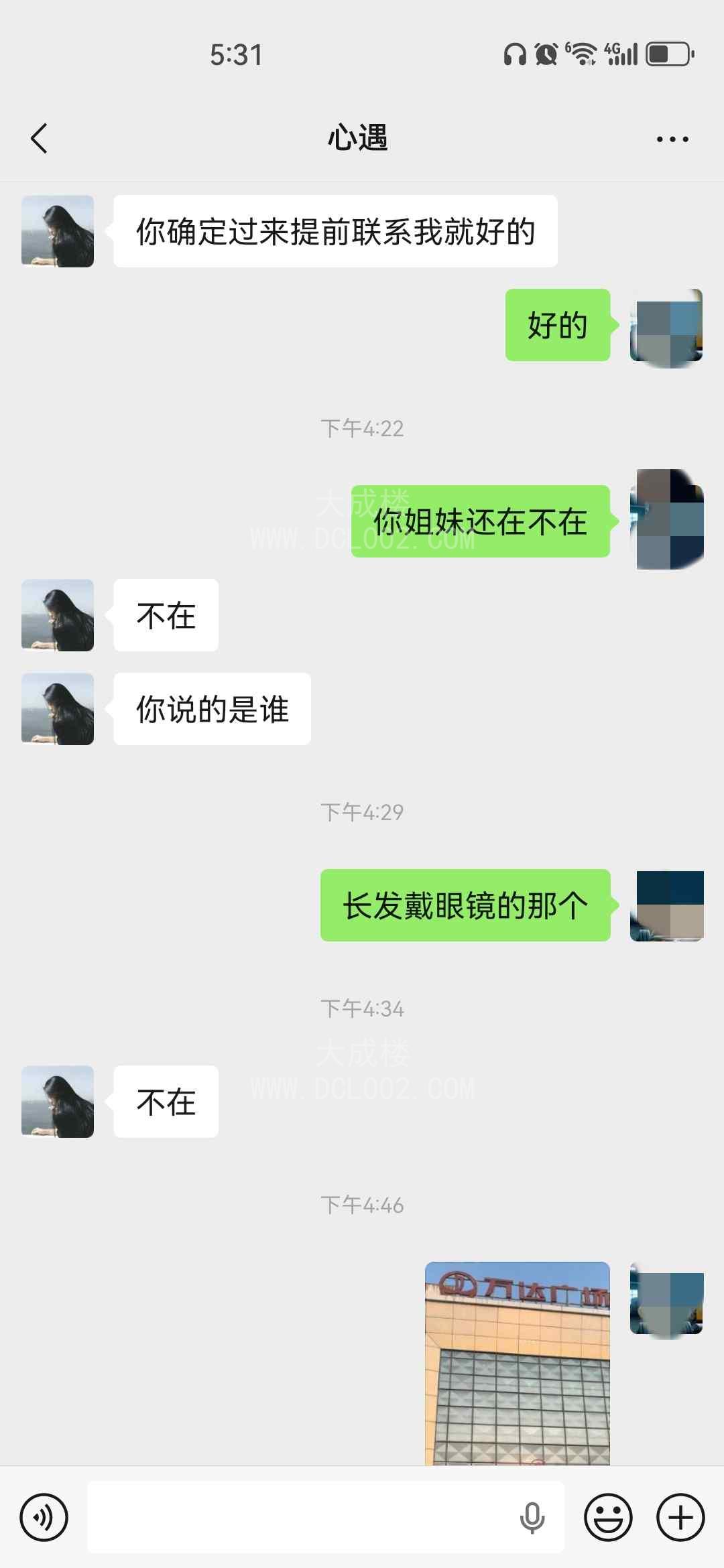
Task: Tap the Wi-Fi status bar icon
Action: pyautogui.click(x=583, y=55)
